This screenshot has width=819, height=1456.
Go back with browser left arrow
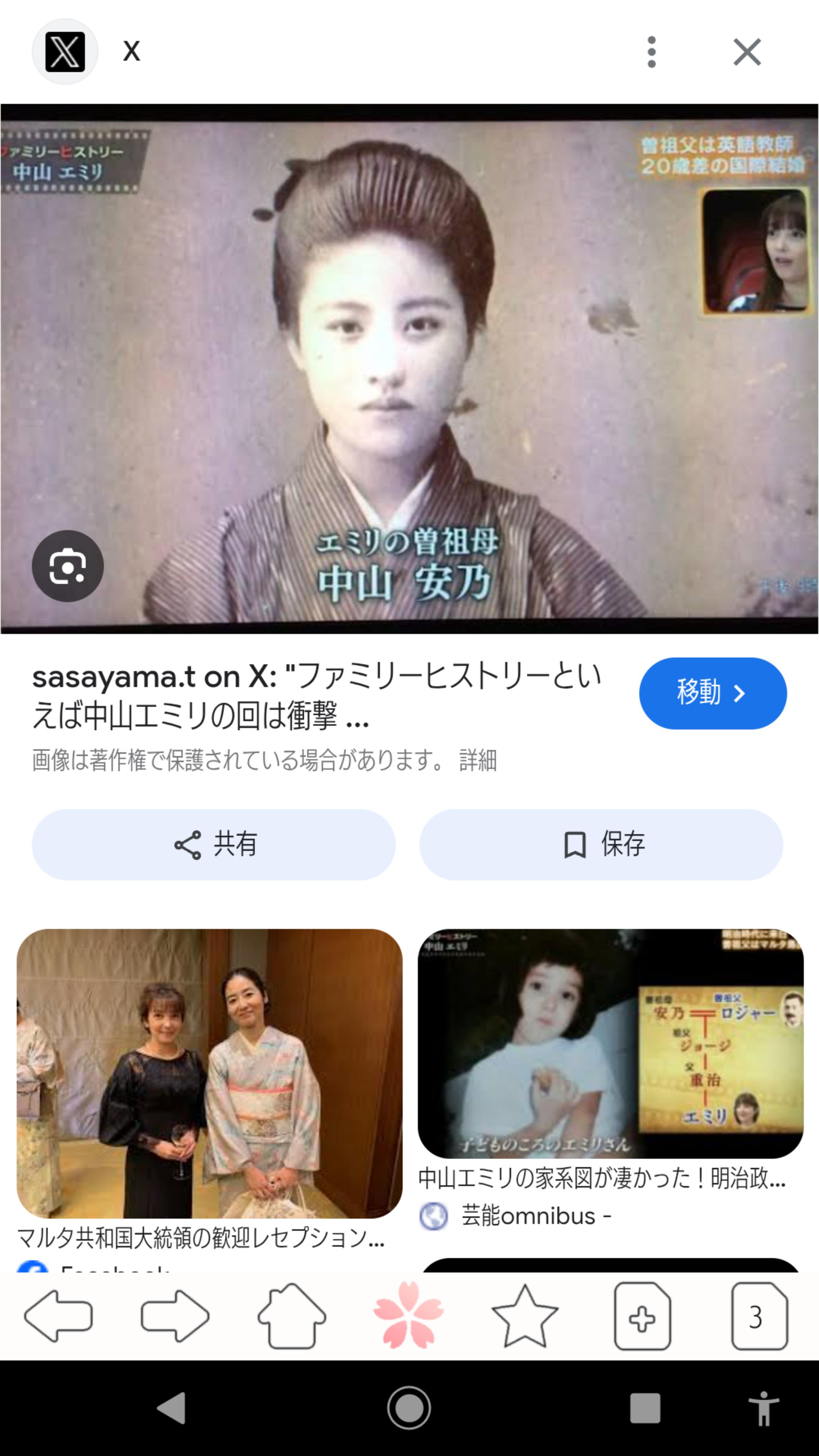(58, 1316)
